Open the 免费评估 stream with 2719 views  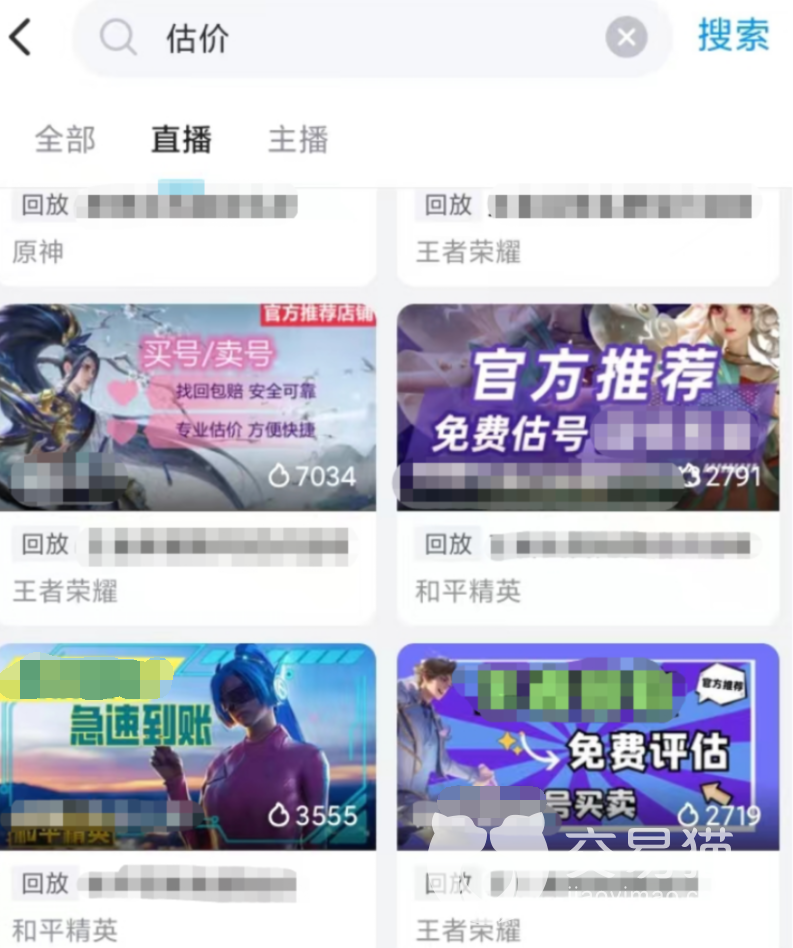pyautogui.click(x=588, y=746)
